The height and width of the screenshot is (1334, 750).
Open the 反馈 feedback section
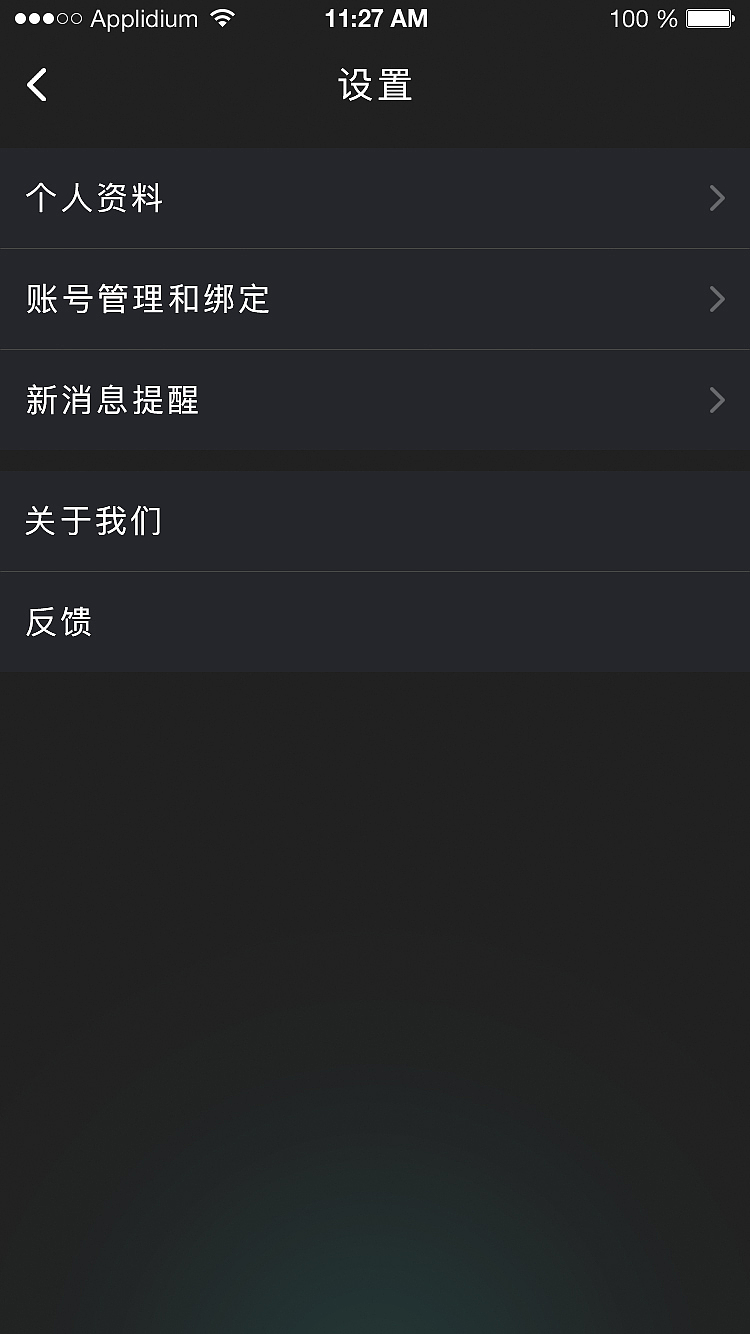point(375,622)
